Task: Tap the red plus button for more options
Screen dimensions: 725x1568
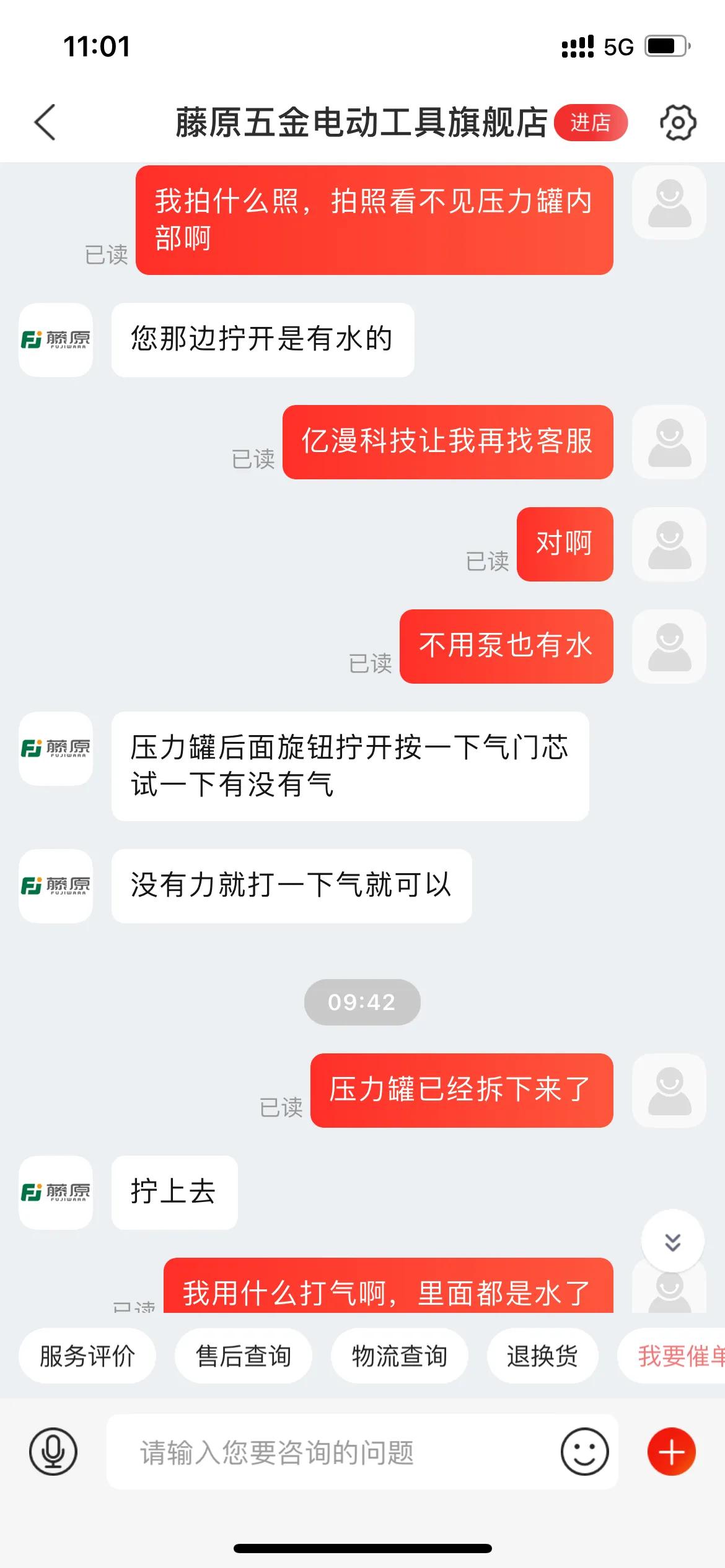Action: (x=671, y=1452)
